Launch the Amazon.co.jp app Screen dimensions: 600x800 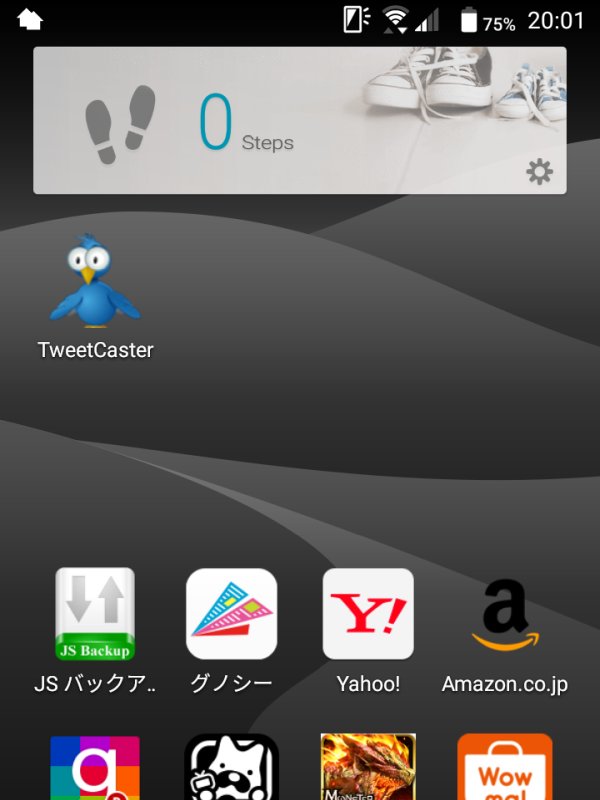tap(504, 614)
